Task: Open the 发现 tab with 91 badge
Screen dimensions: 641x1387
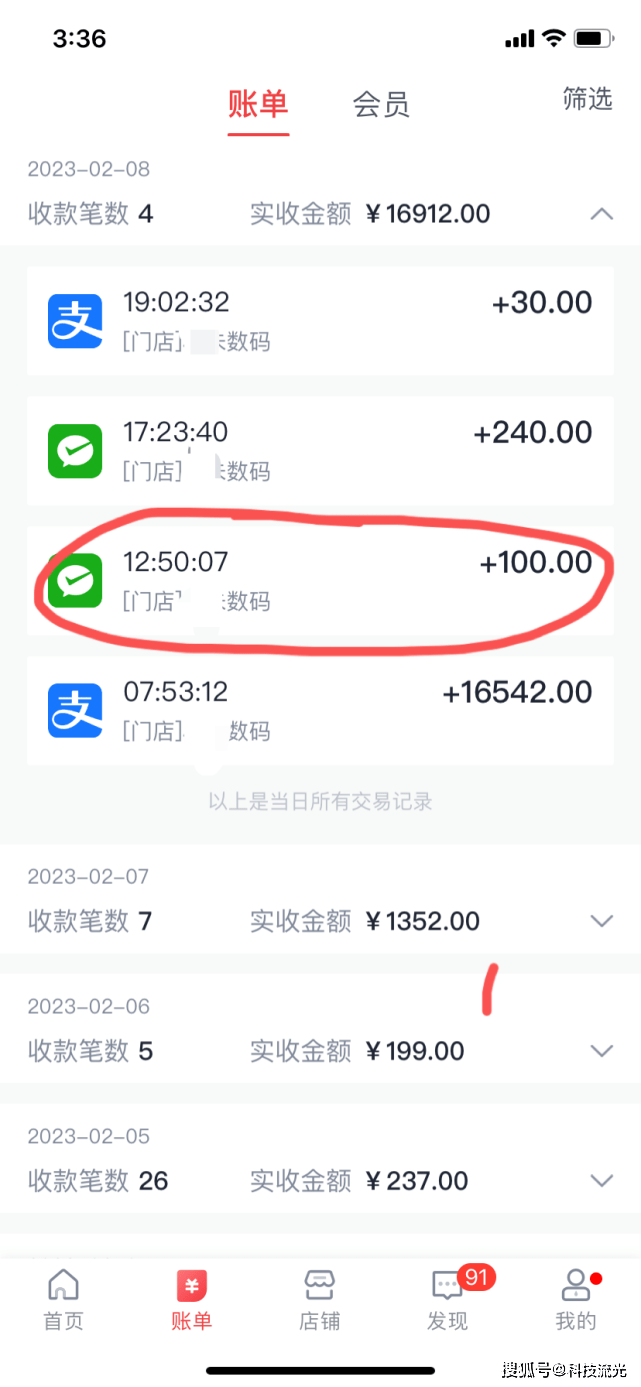Action: pyautogui.click(x=448, y=1299)
